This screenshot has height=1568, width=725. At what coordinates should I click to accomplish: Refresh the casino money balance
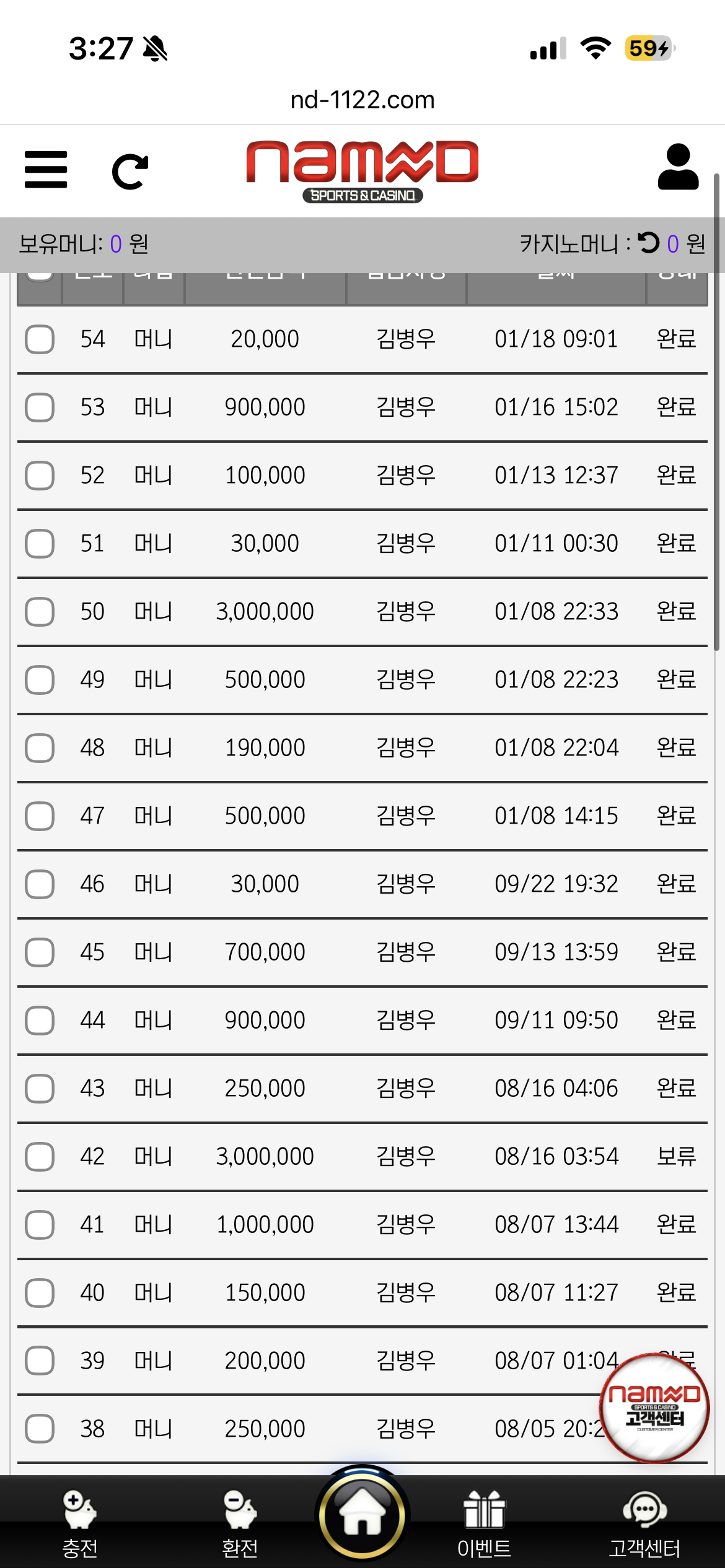(x=649, y=243)
